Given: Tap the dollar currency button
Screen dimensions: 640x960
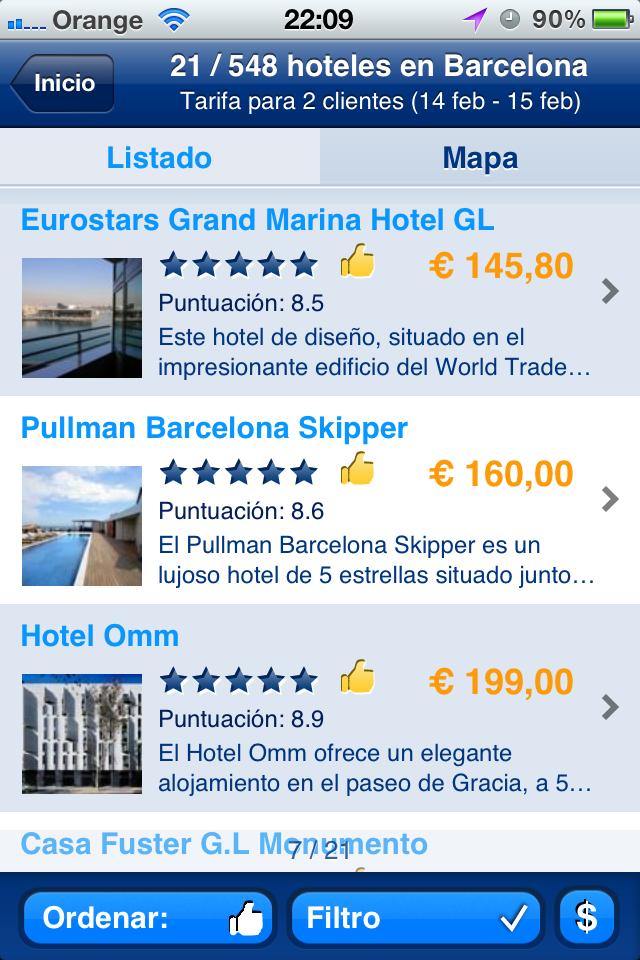Looking at the screenshot, I should tap(587, 917).
